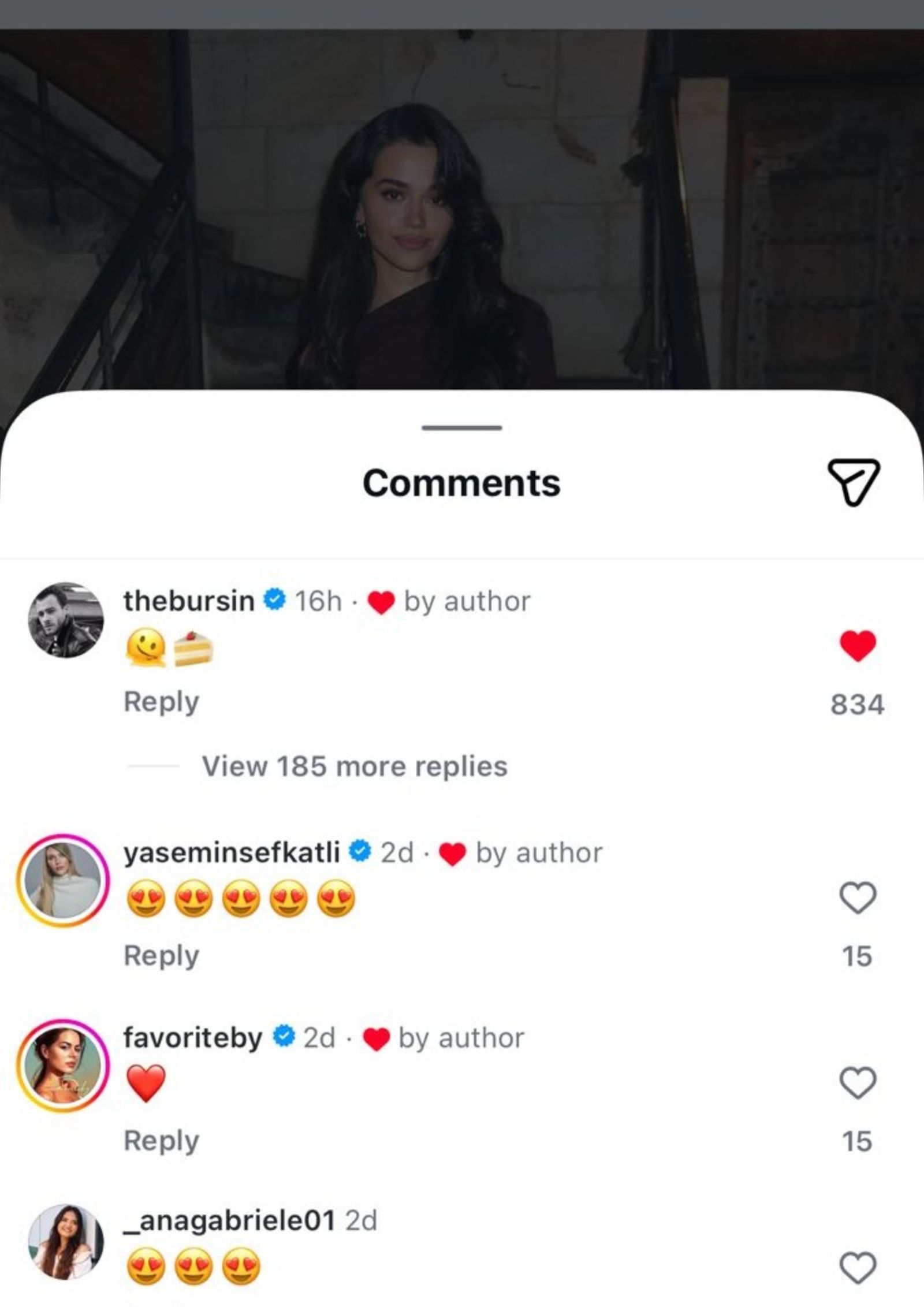This screenshot has width=924, height=1307.
Task: Unlike thebursin's comment
Action: [858, 646]
